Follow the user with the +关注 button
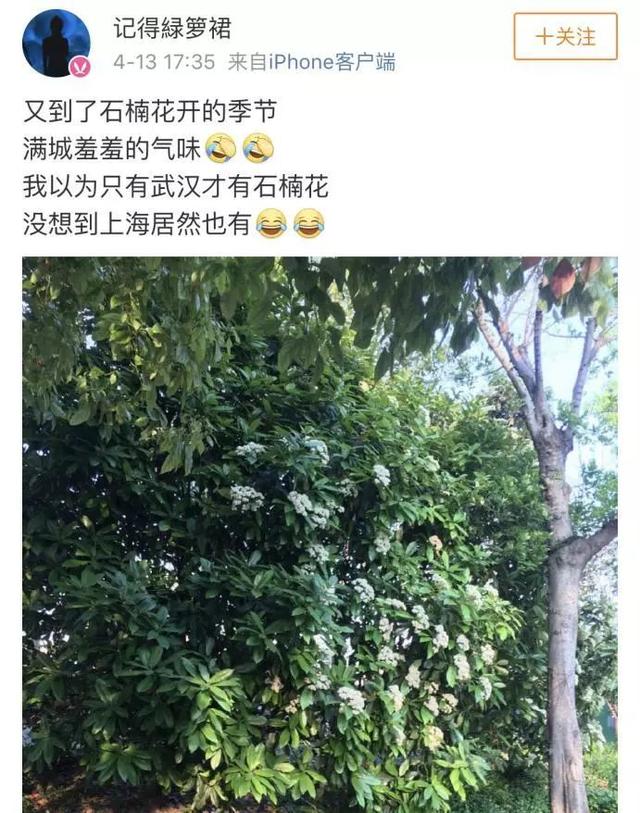This screenshot has height=813, width=640. coord(565,37)
